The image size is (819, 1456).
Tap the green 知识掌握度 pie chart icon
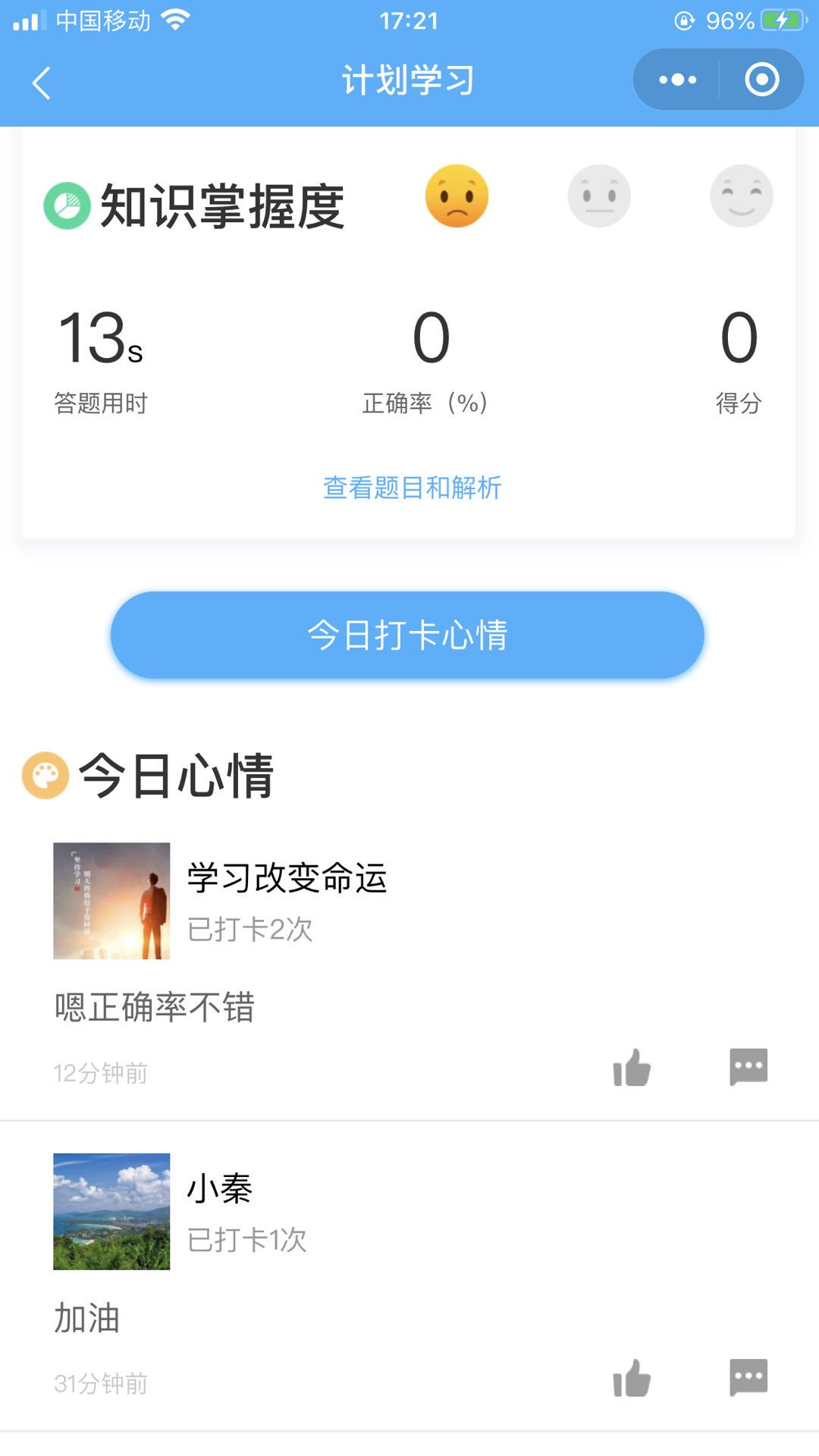click(67, 203)
